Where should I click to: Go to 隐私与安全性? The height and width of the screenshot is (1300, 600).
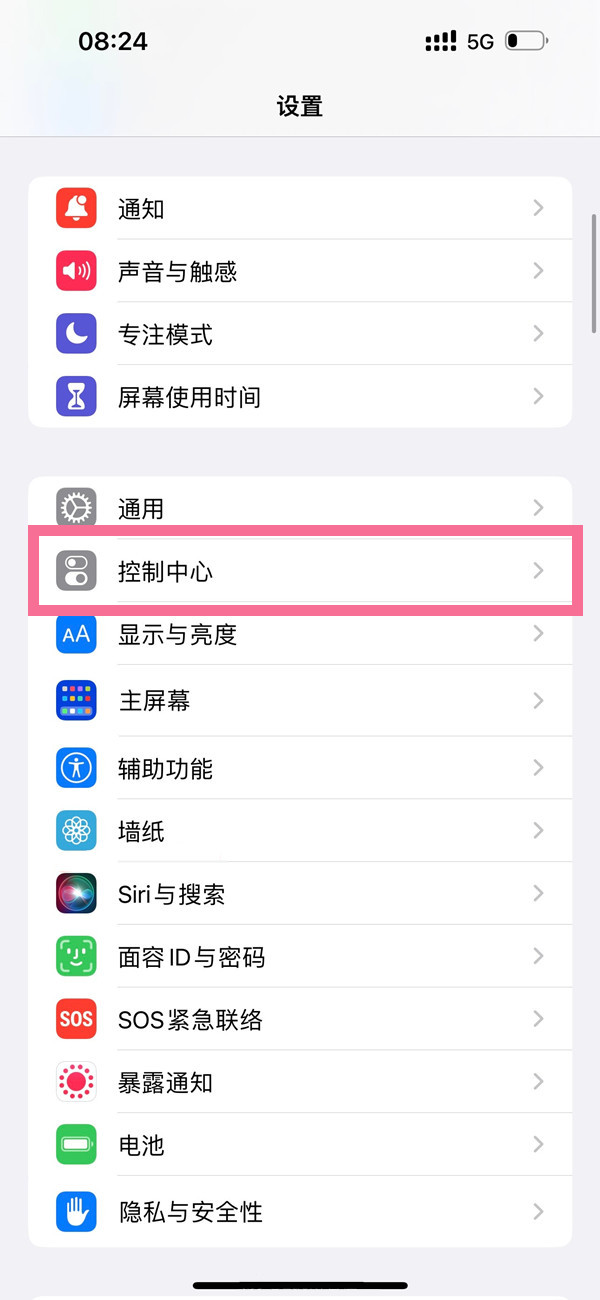tap(300, 1212)
